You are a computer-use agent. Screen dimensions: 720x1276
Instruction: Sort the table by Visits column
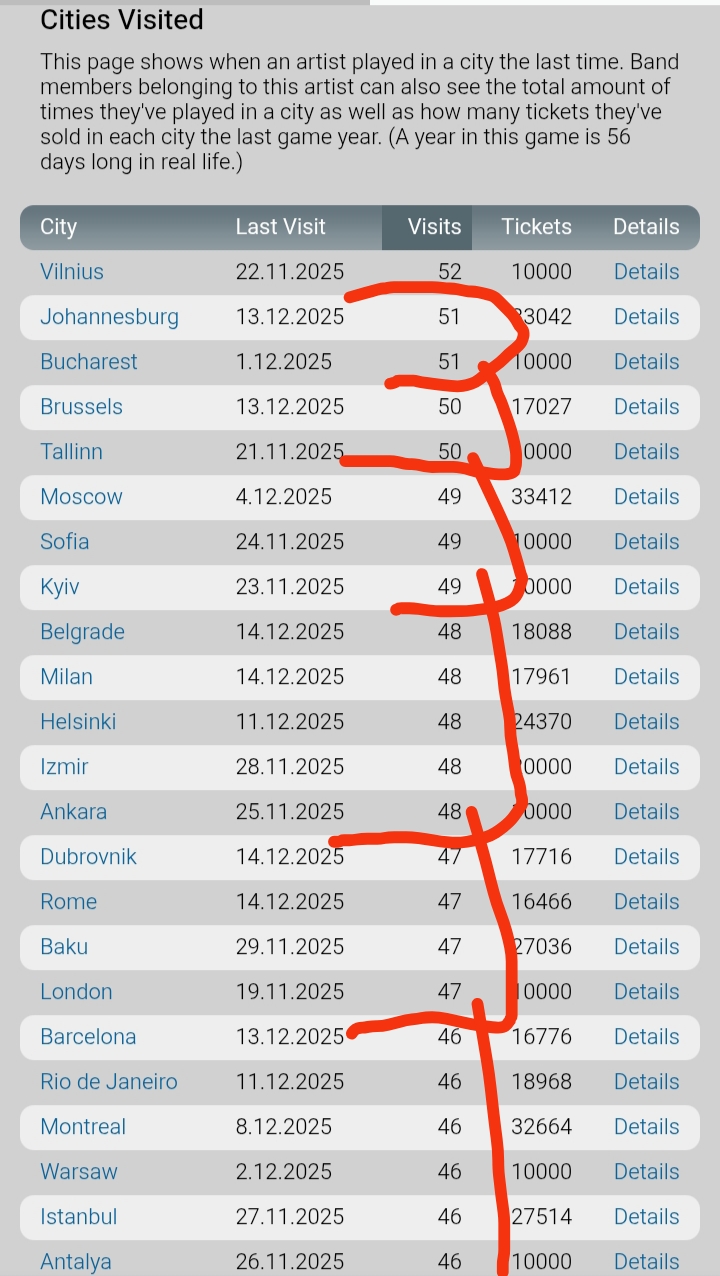[434, 227]
